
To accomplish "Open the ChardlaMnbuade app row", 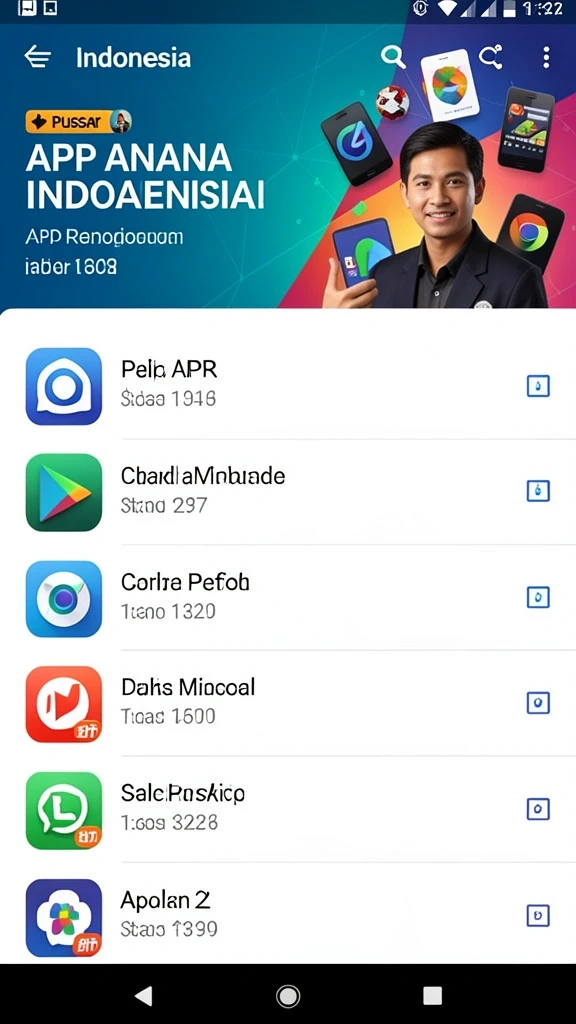I will (x=288, y=492).
